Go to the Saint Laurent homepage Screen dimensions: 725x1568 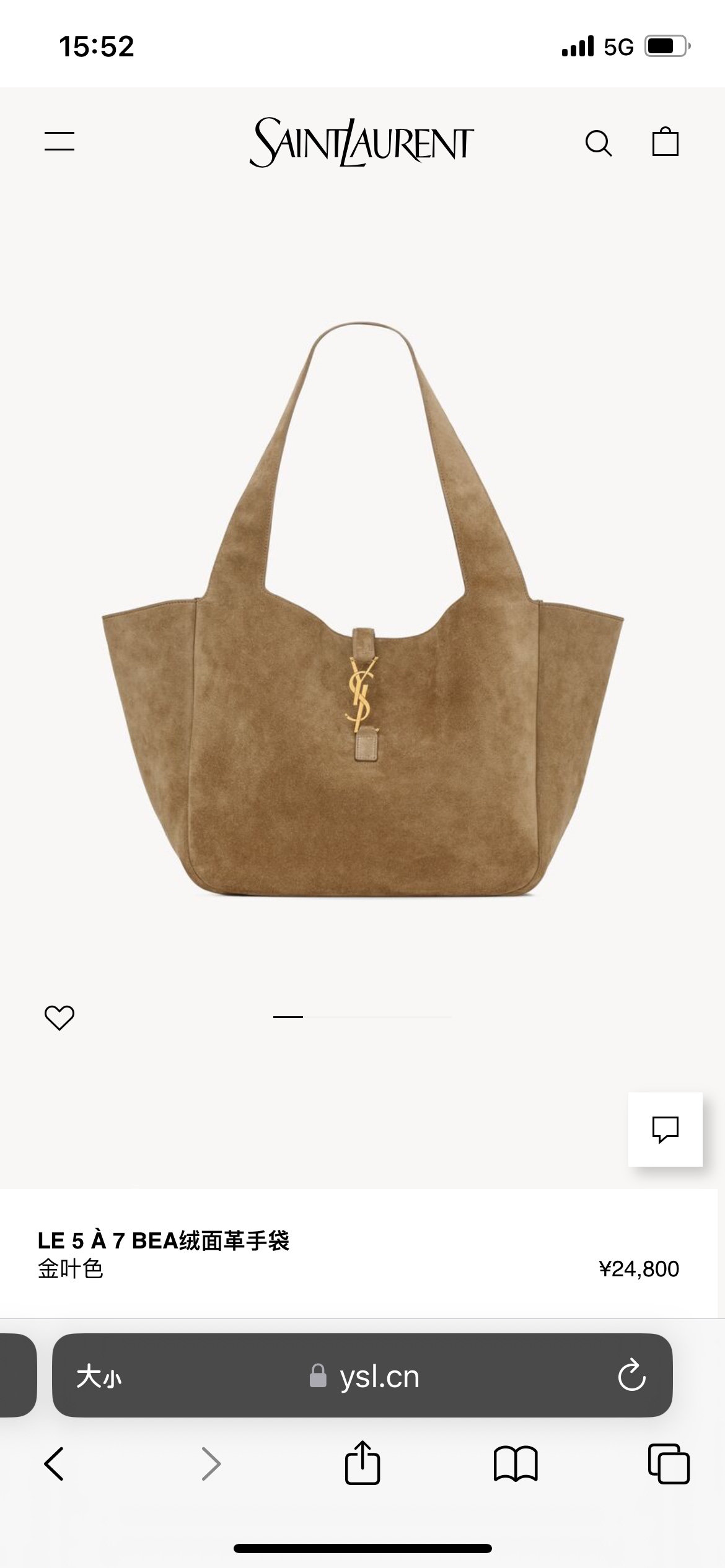361,142
